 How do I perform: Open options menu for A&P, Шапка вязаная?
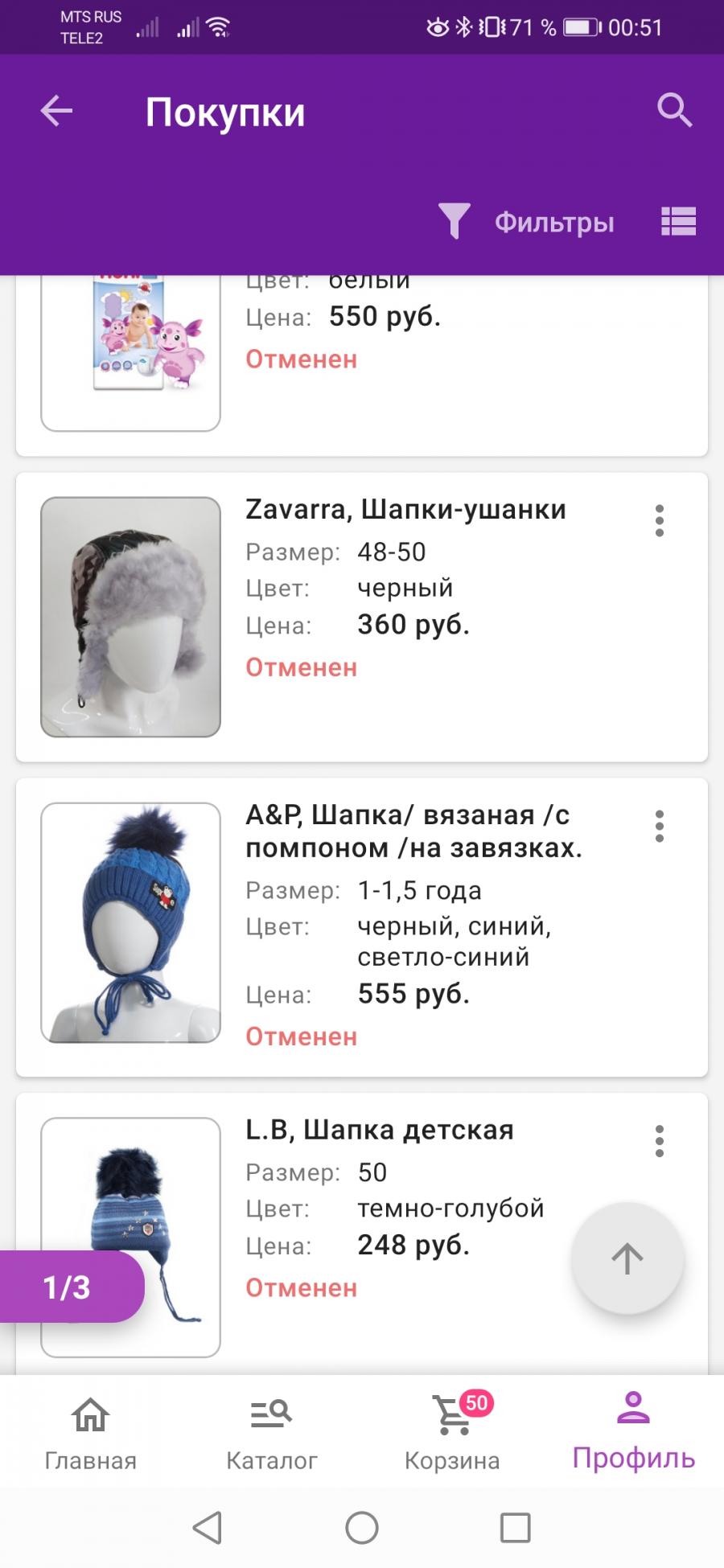pyautogui.click(x=660, y=827)
